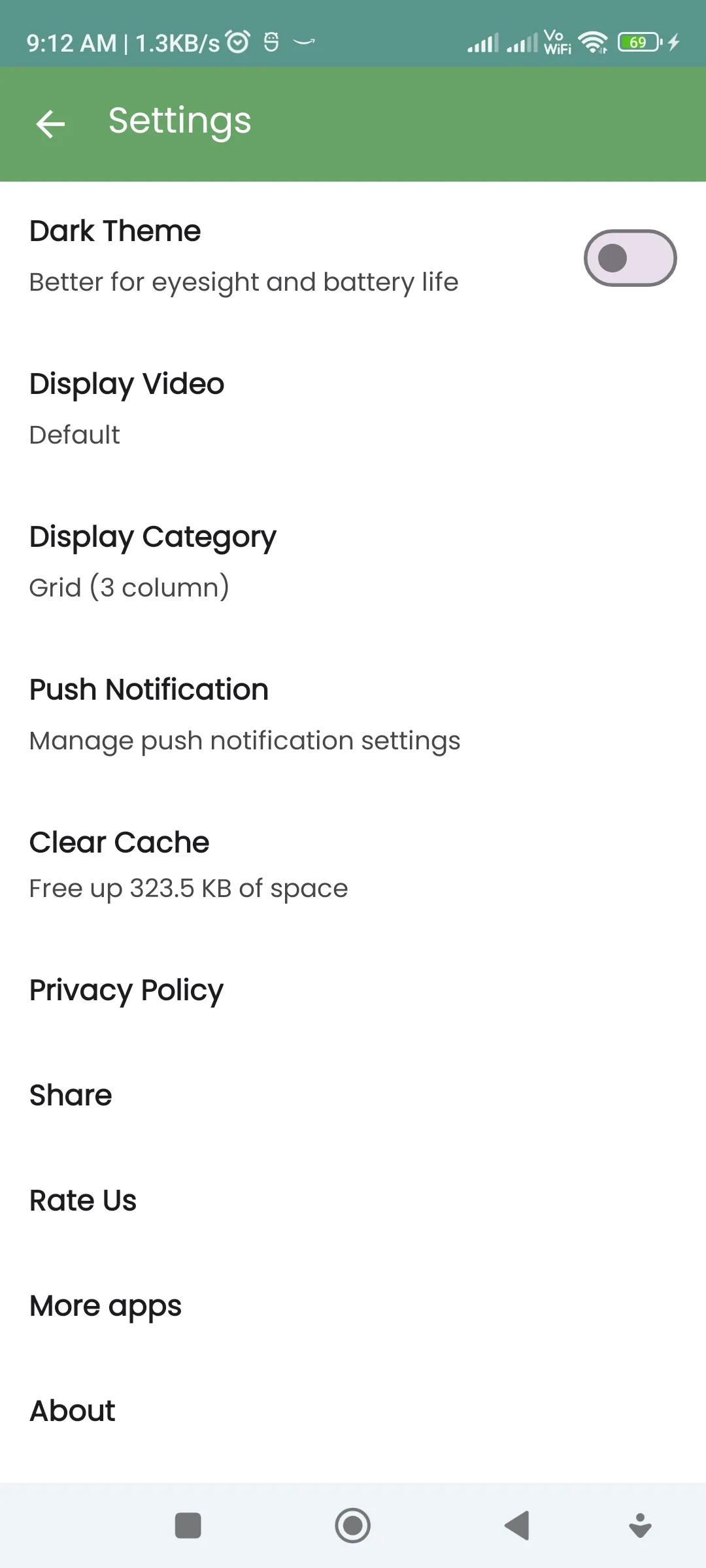The image size is (706, 1568).
Task: Clear Cache to free up space
Action: pos(353,865)
